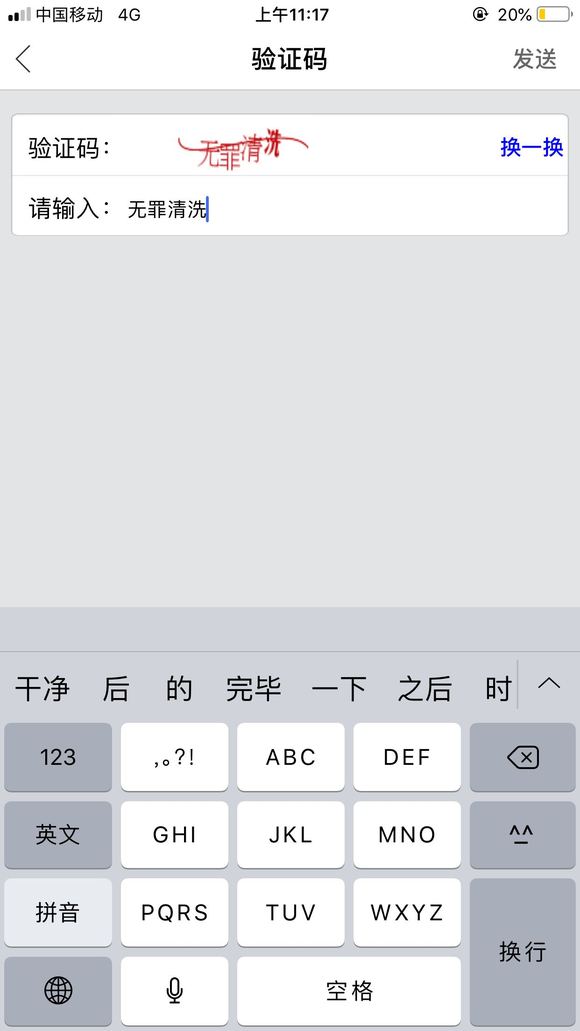This screenshot has width=580, height=1031.
Task: Switch keyboard to 英文 mode
Action: [x=58, y=834]
